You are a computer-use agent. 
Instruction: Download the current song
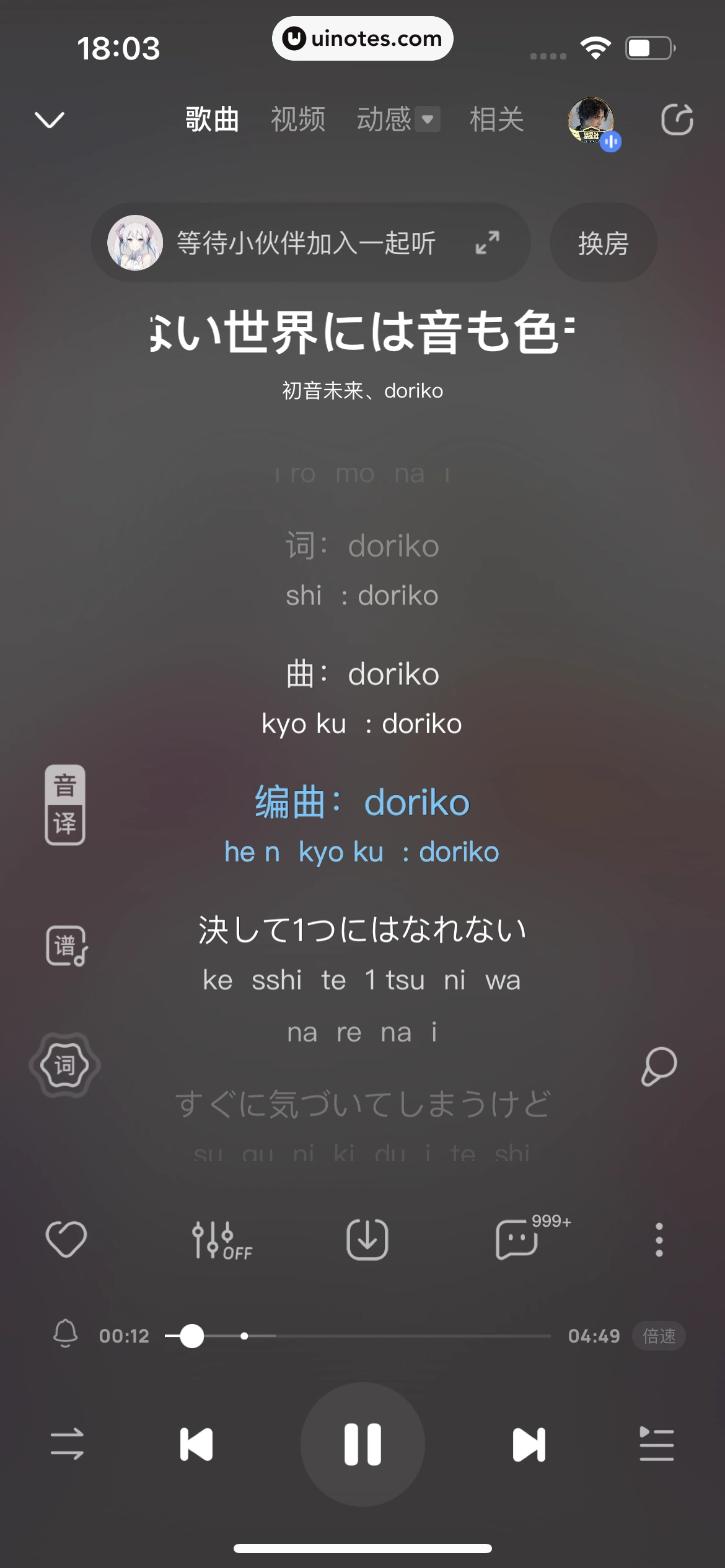click(x=367, y=1240)
